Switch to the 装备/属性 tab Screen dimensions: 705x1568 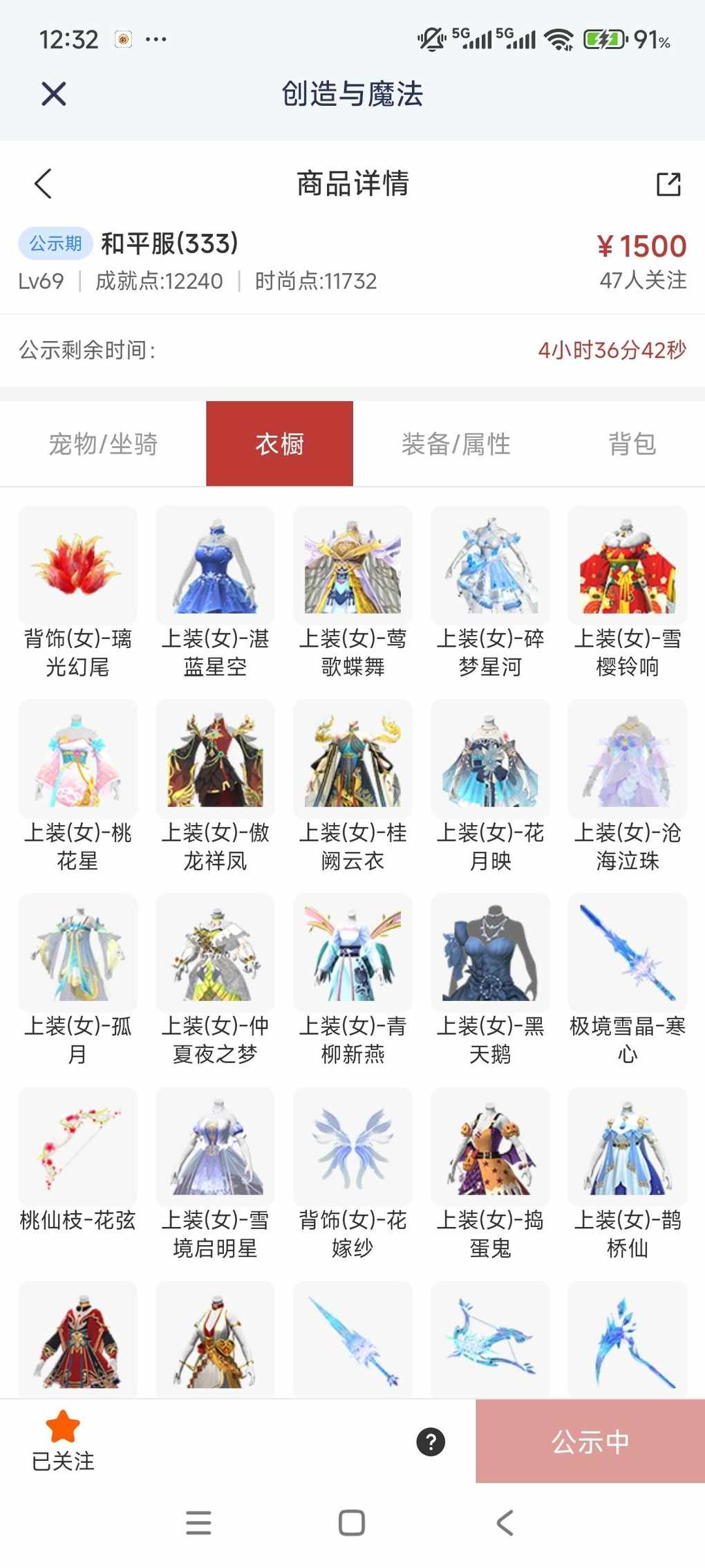(x=455, y=443)
